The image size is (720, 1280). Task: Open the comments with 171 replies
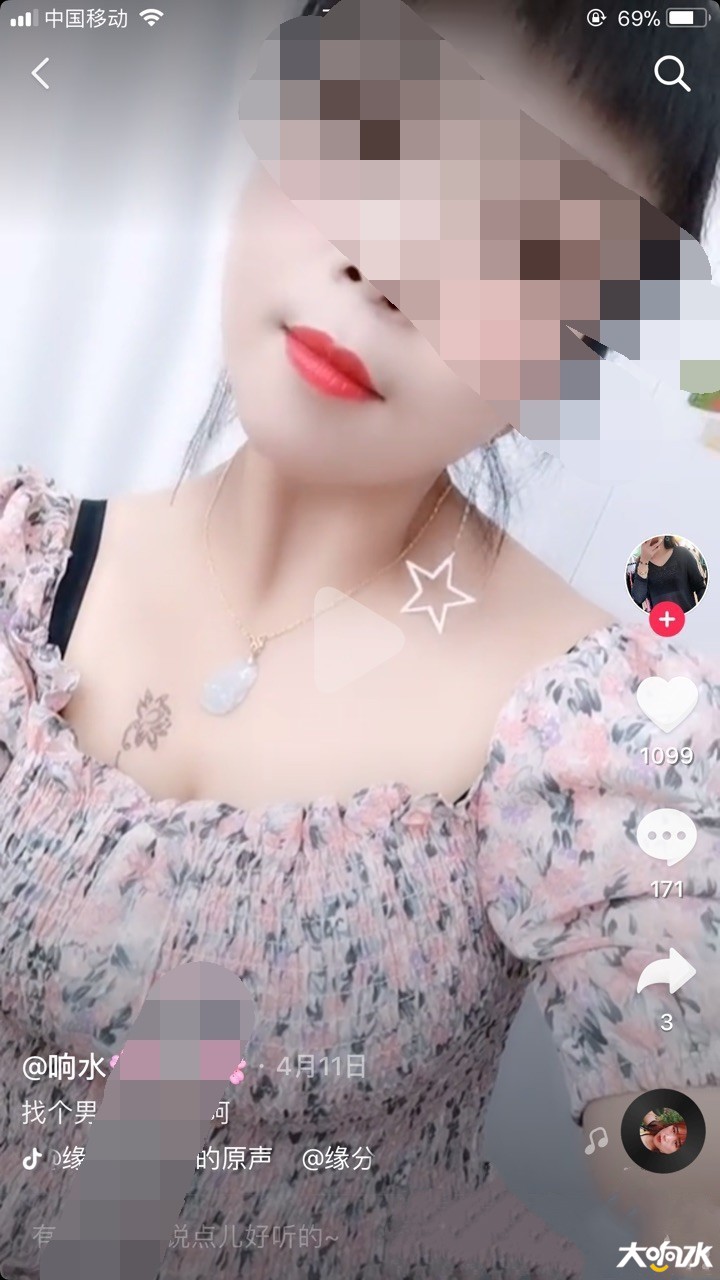666,838
